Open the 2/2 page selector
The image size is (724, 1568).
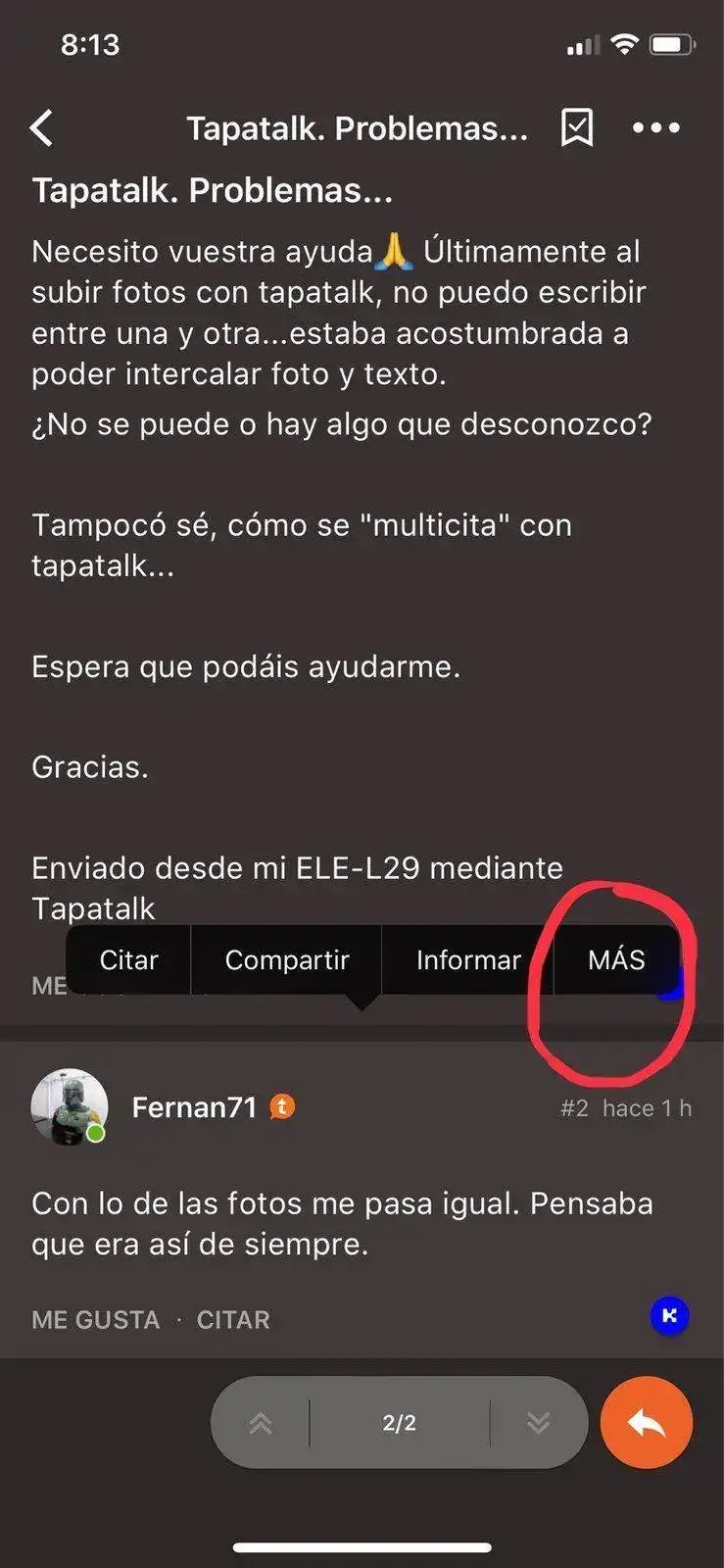(x=399, y=1423)
